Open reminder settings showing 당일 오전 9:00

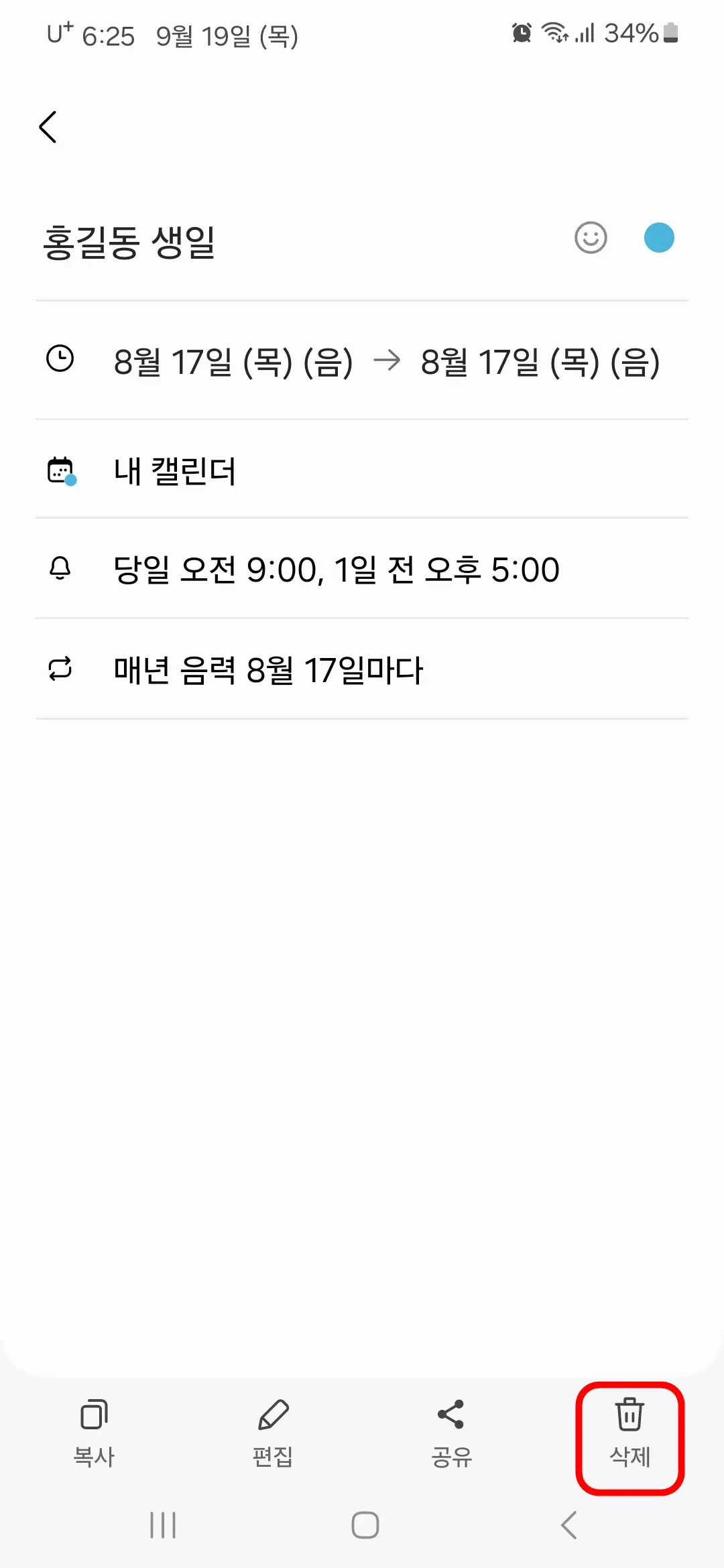coord(337,570)
